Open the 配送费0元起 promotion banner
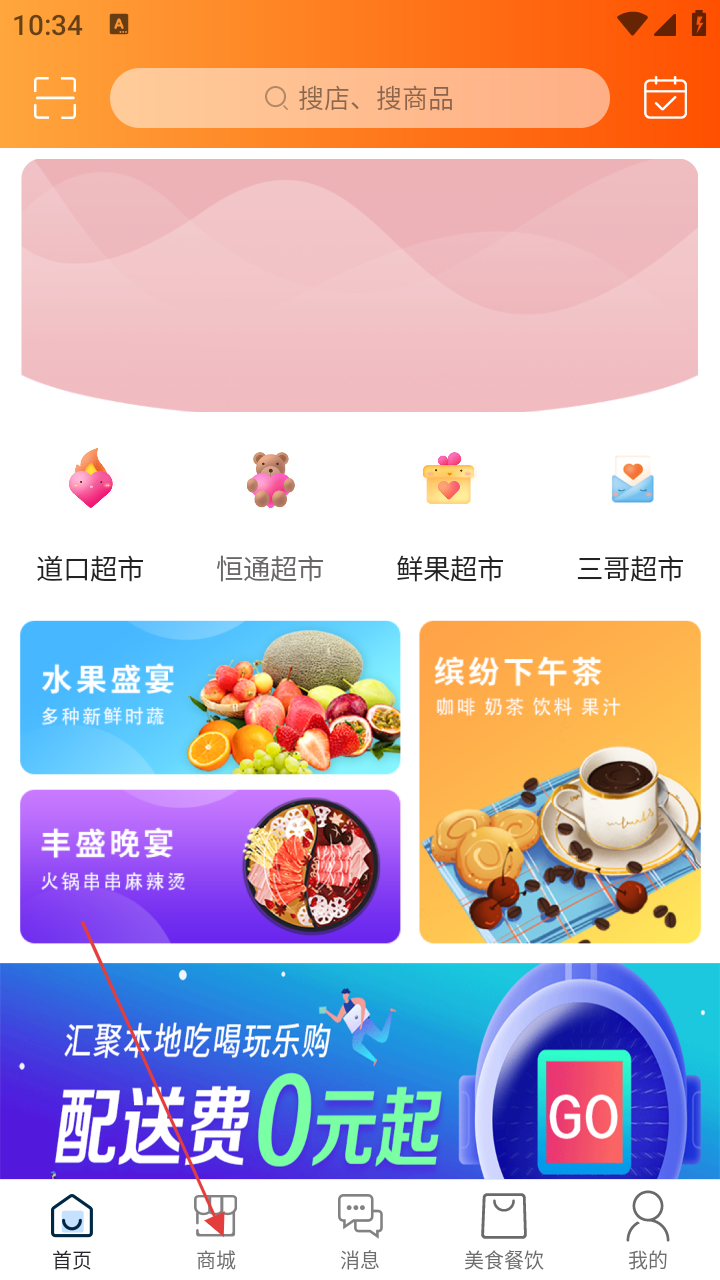720x1280 pixels. tap(360, 1070)
